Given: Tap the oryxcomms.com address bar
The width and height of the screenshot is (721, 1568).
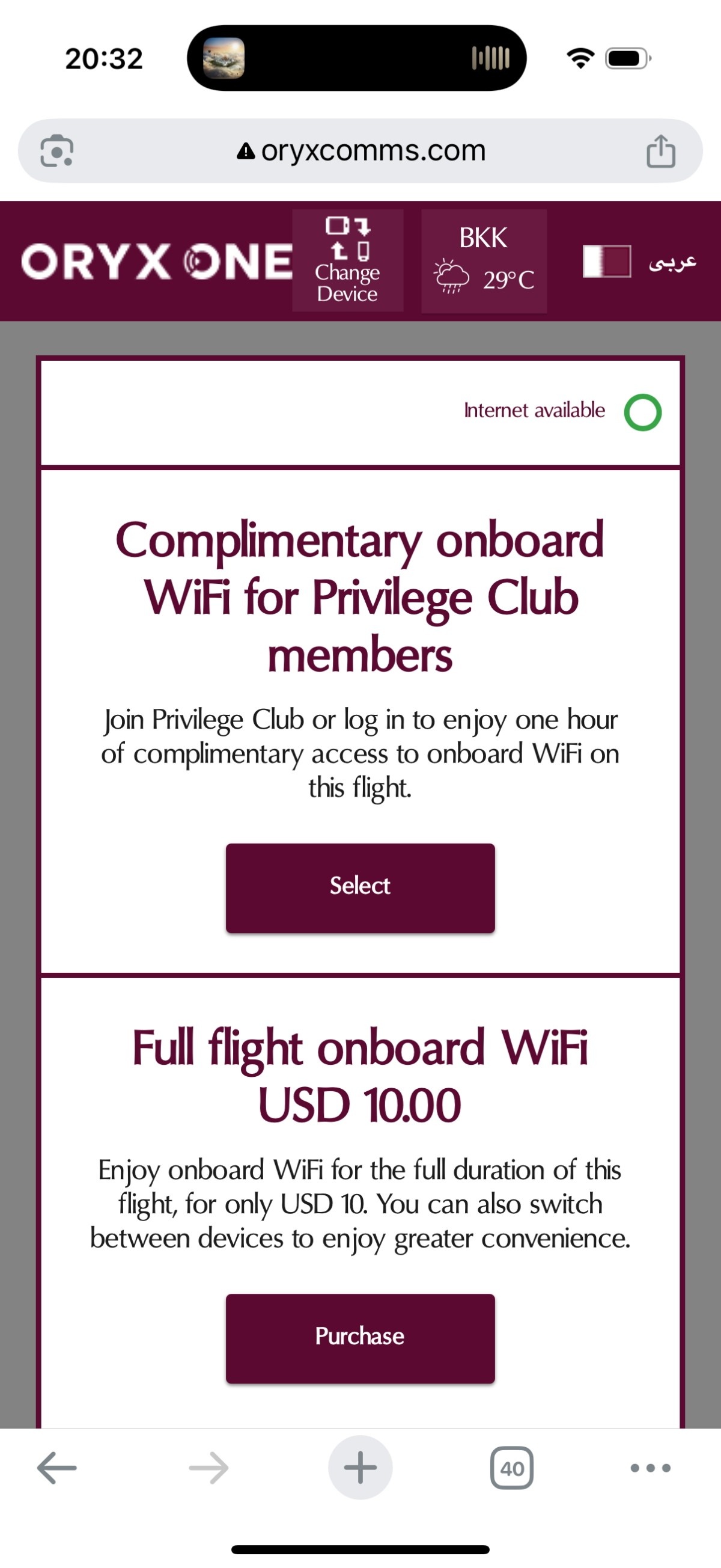Looking at the screenshot, I should [362, 151].
